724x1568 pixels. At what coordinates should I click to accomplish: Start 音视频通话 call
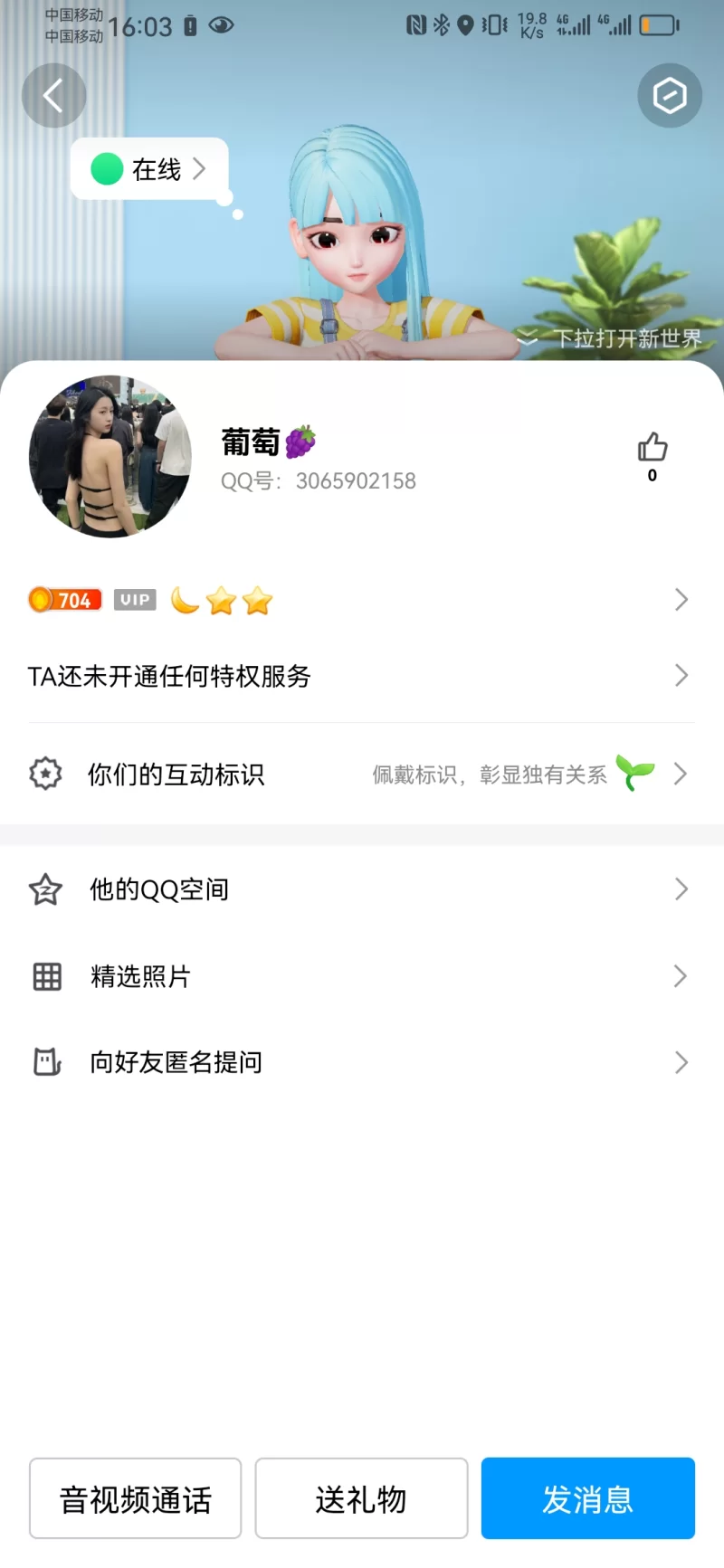pos(136,1498)
